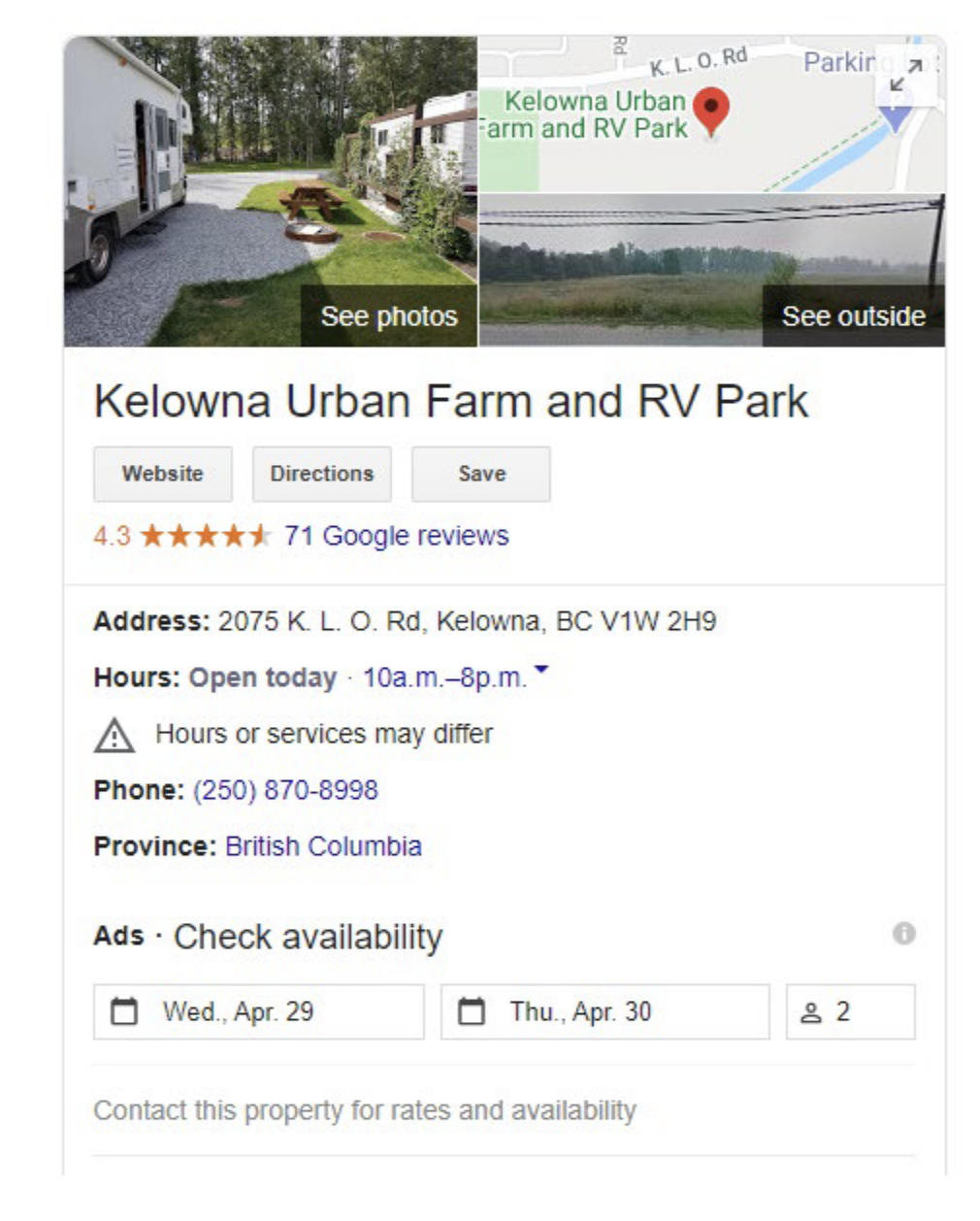Open the See outside street view
Viewport: 980px width, 1221px height.
pos(853,316)
